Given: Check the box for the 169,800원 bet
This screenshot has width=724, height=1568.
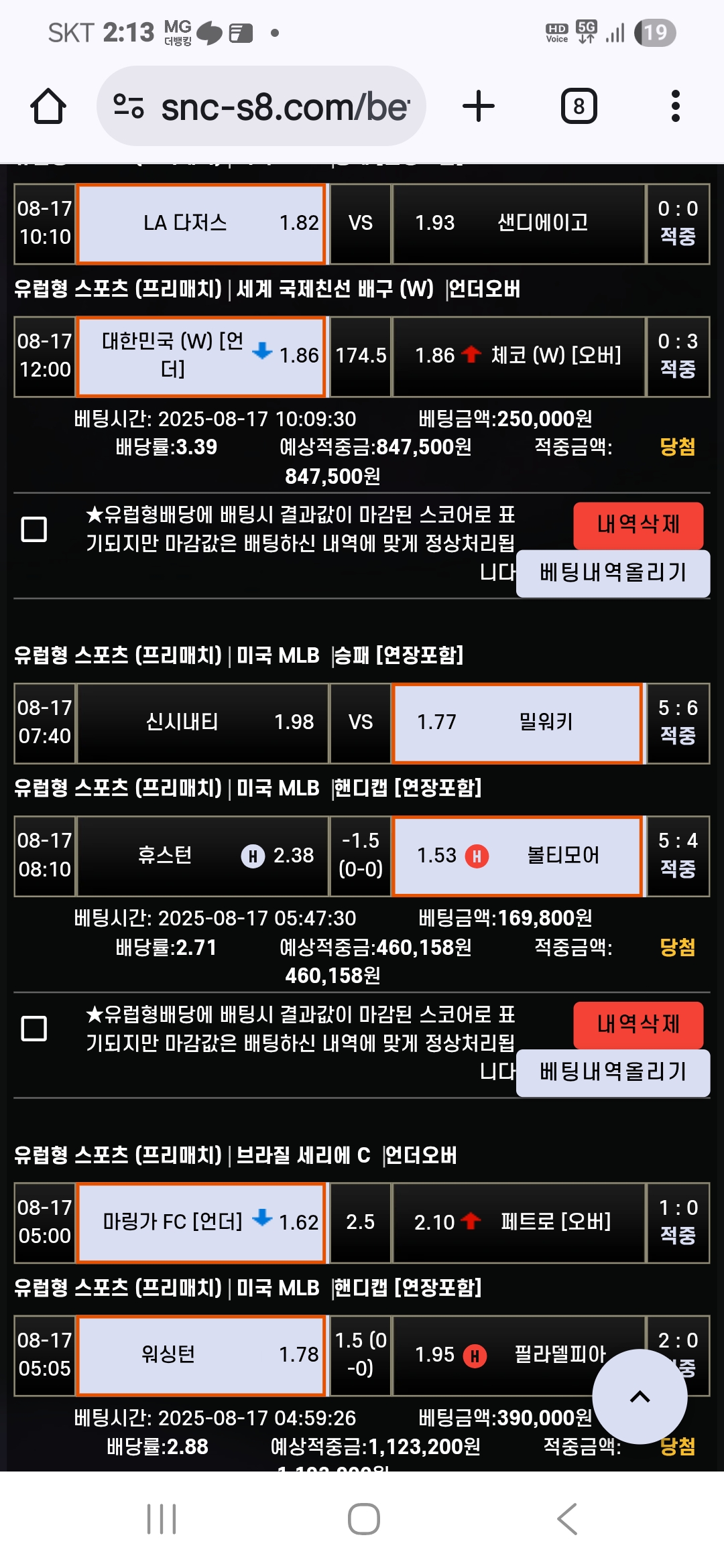Looking at the screenshot, I should tap(34, 1029).
